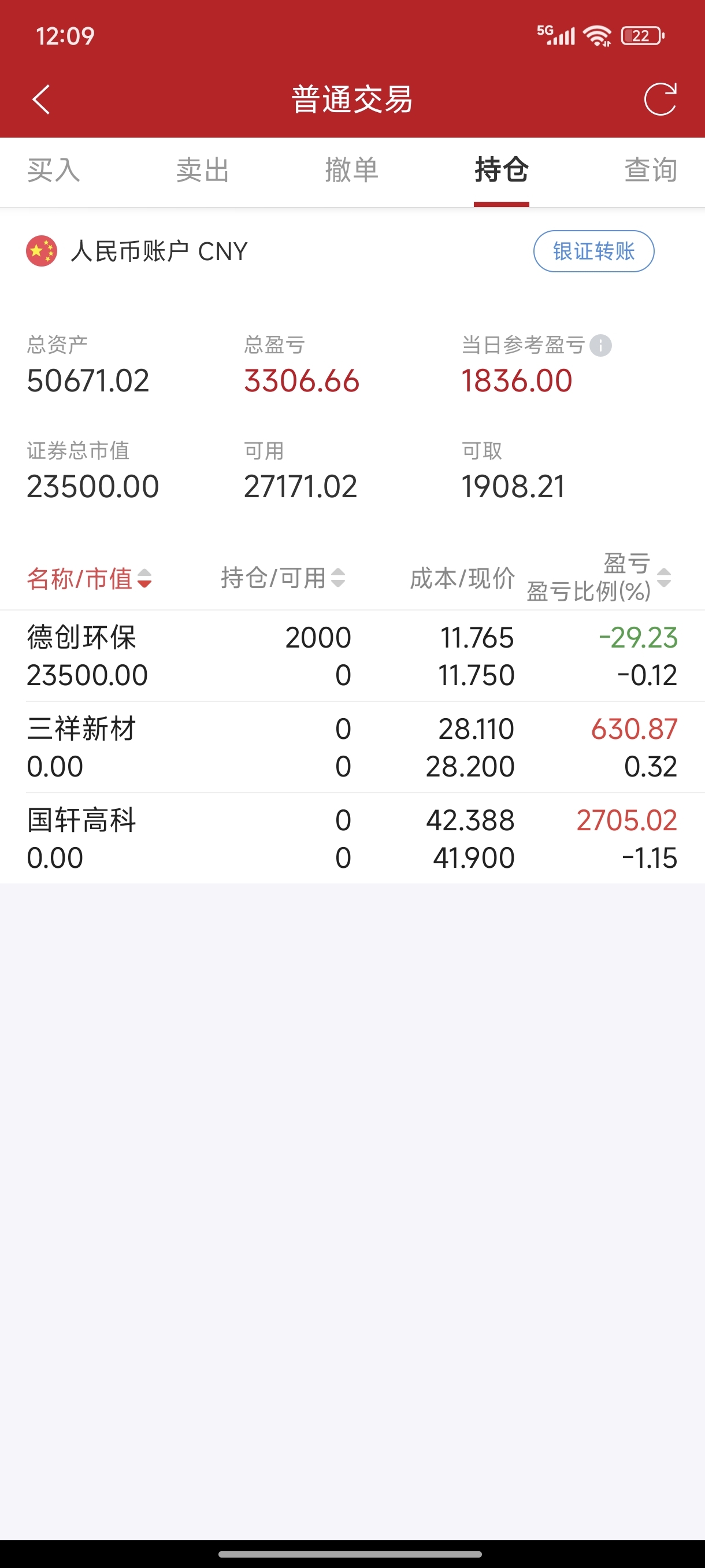Sort by 名称/市值 column
The width and height of the screenshot is (705, 1568).
point(89,578)
